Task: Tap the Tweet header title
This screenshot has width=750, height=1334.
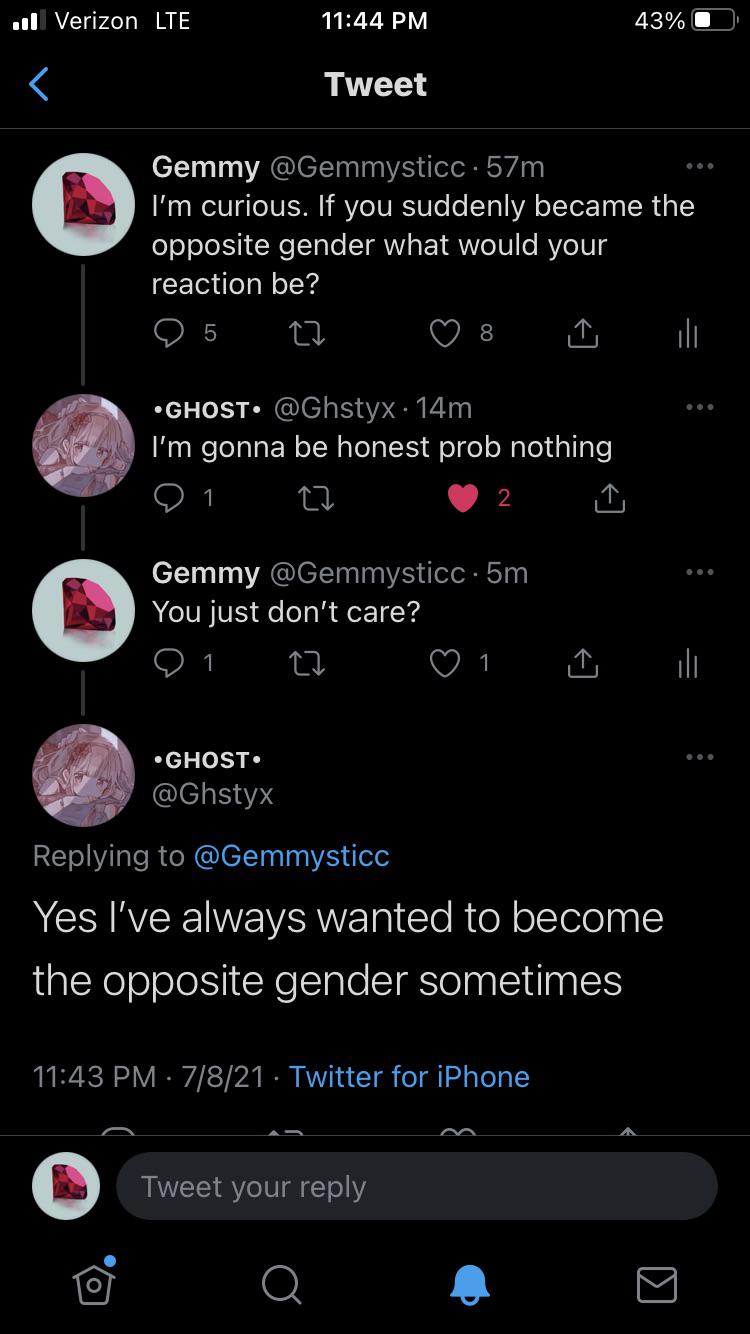Action: click(375, 84)
